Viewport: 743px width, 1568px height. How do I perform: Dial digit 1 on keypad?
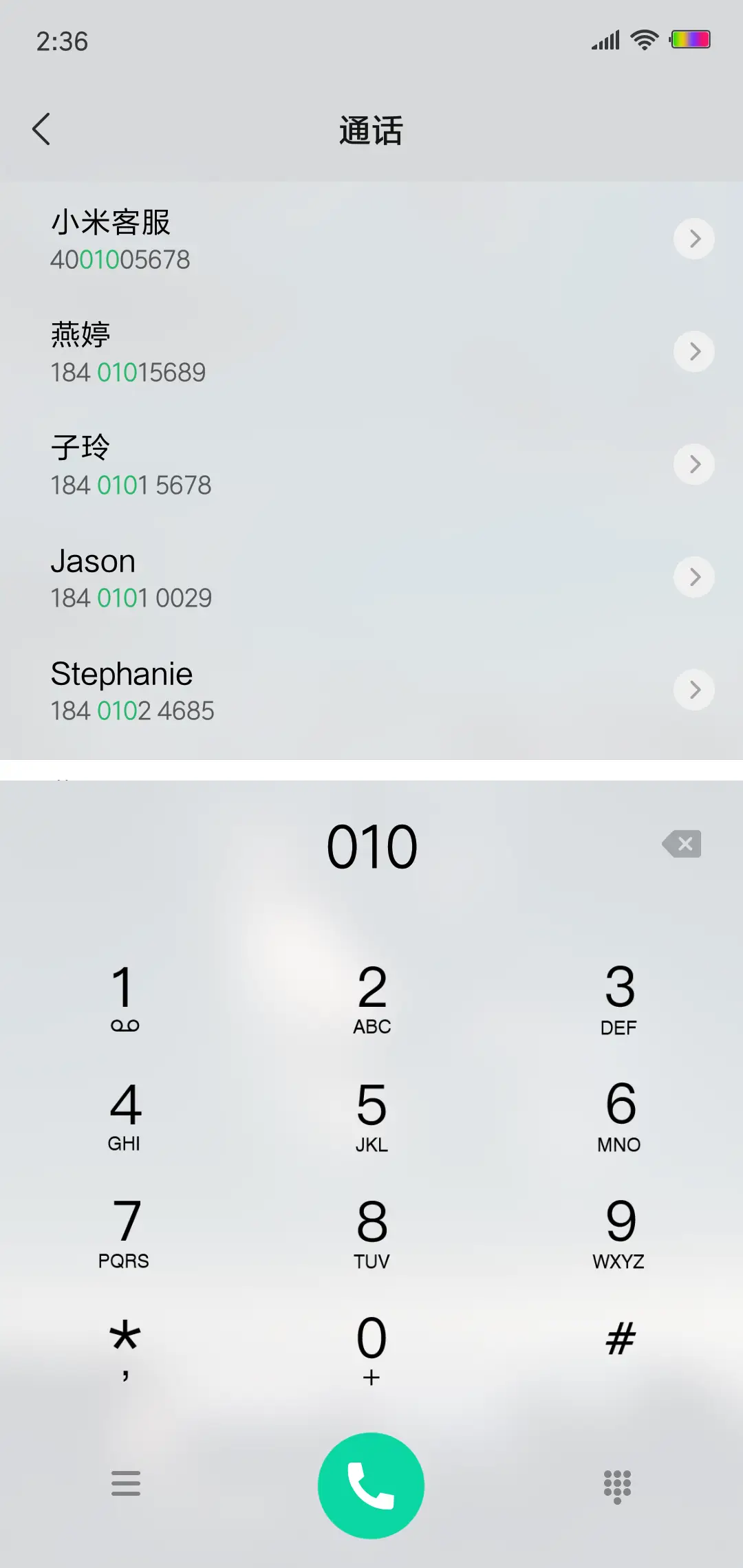click(125, 997)
